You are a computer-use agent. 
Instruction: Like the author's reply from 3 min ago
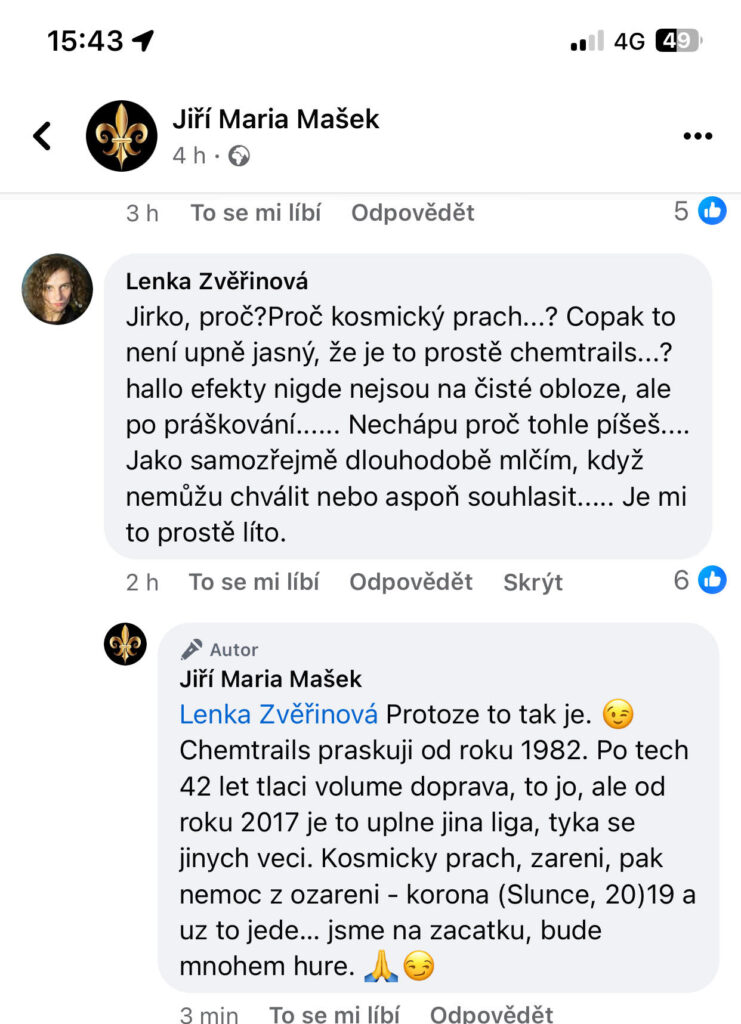334,1013
